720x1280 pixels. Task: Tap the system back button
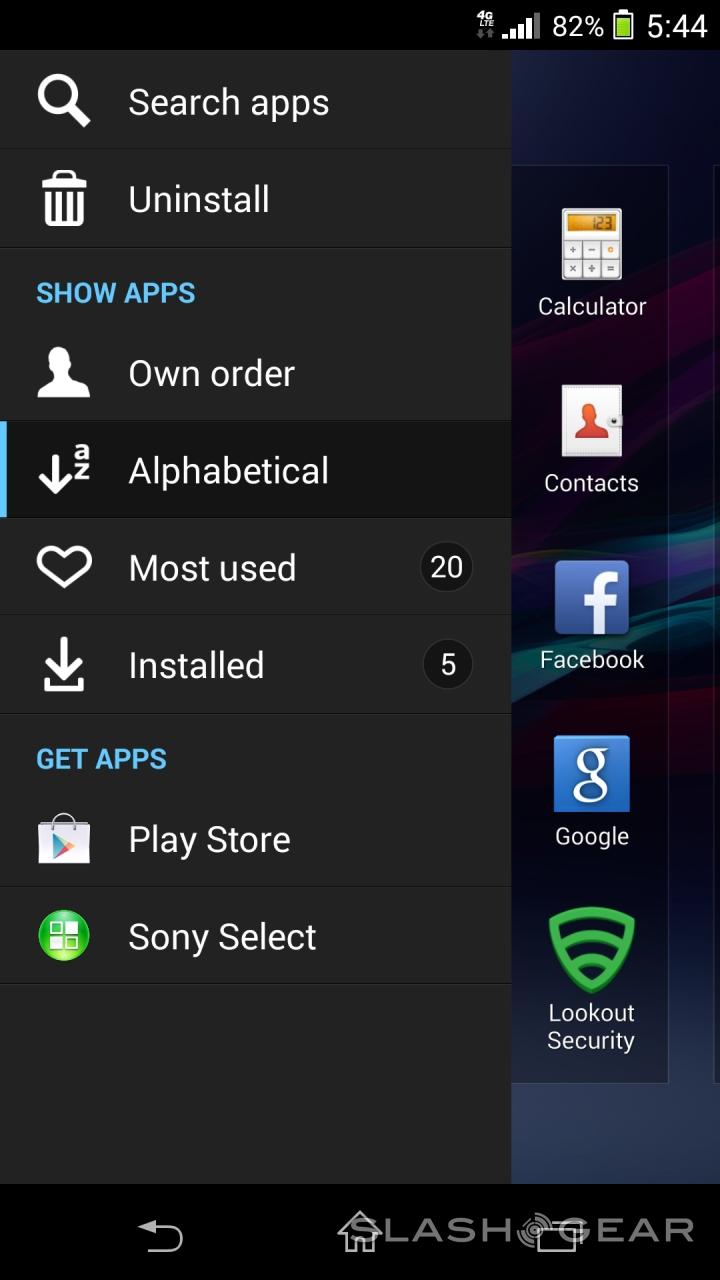click(x=161, y=1235)
